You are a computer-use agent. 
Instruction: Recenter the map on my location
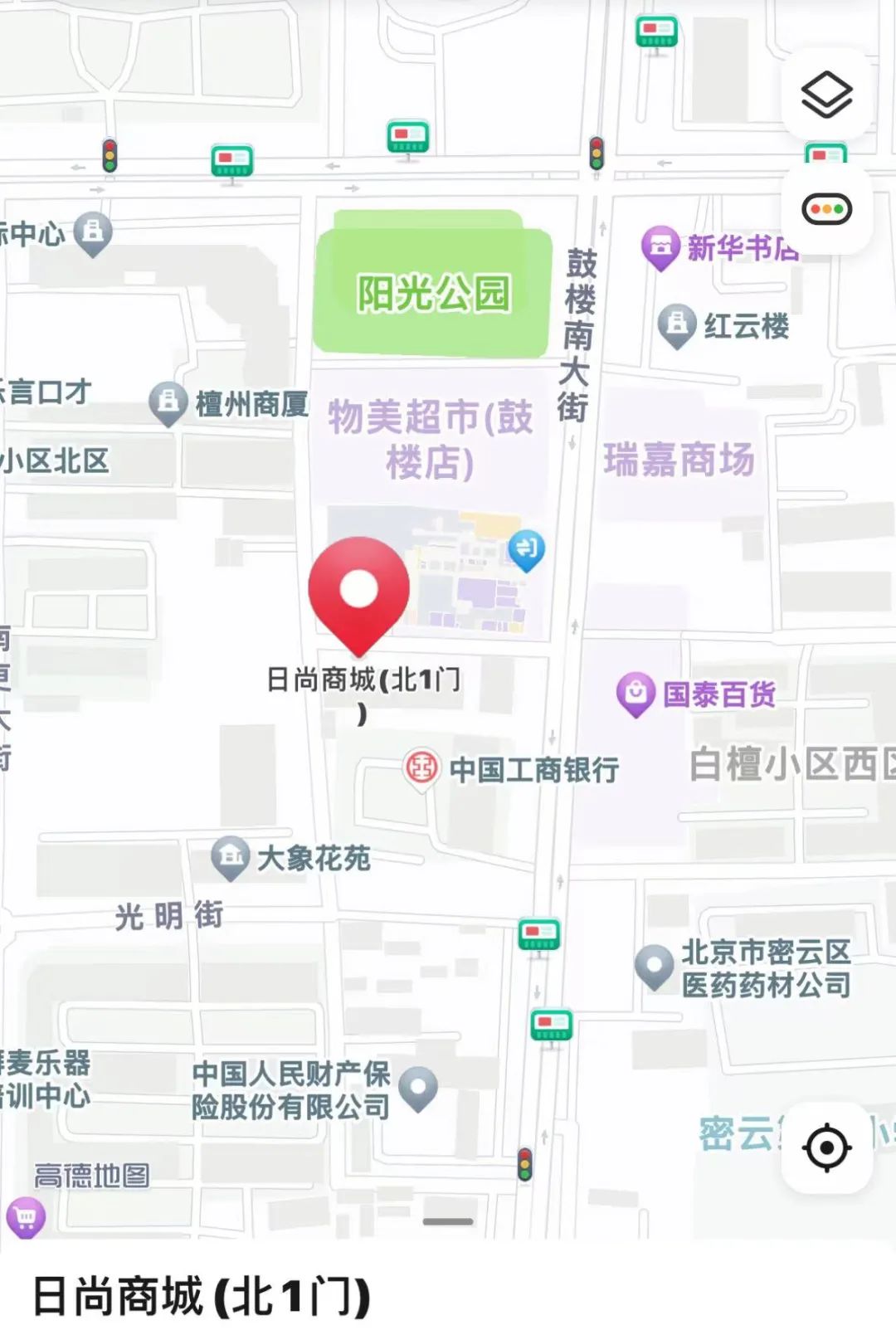coord(826,1148)
